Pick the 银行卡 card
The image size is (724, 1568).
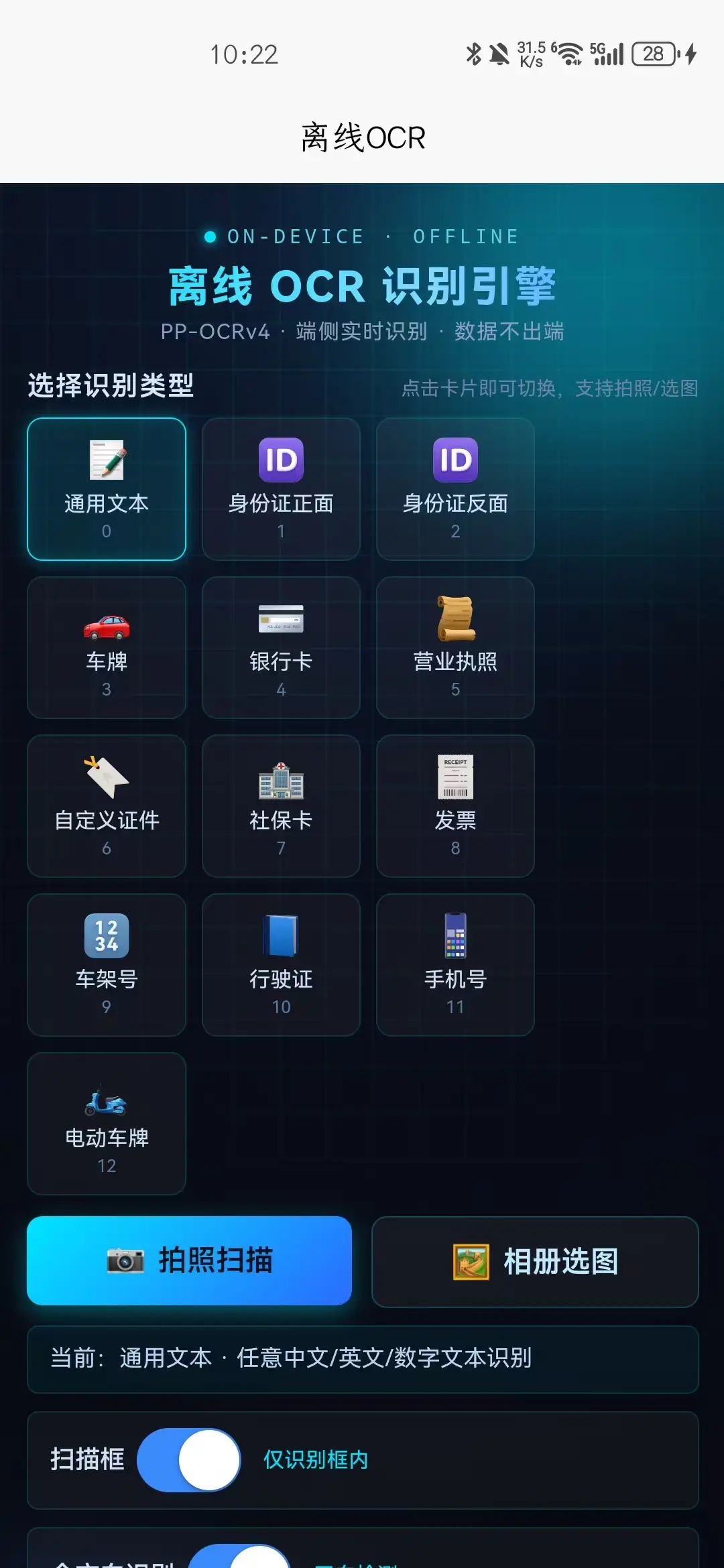(x=281, y=648)
